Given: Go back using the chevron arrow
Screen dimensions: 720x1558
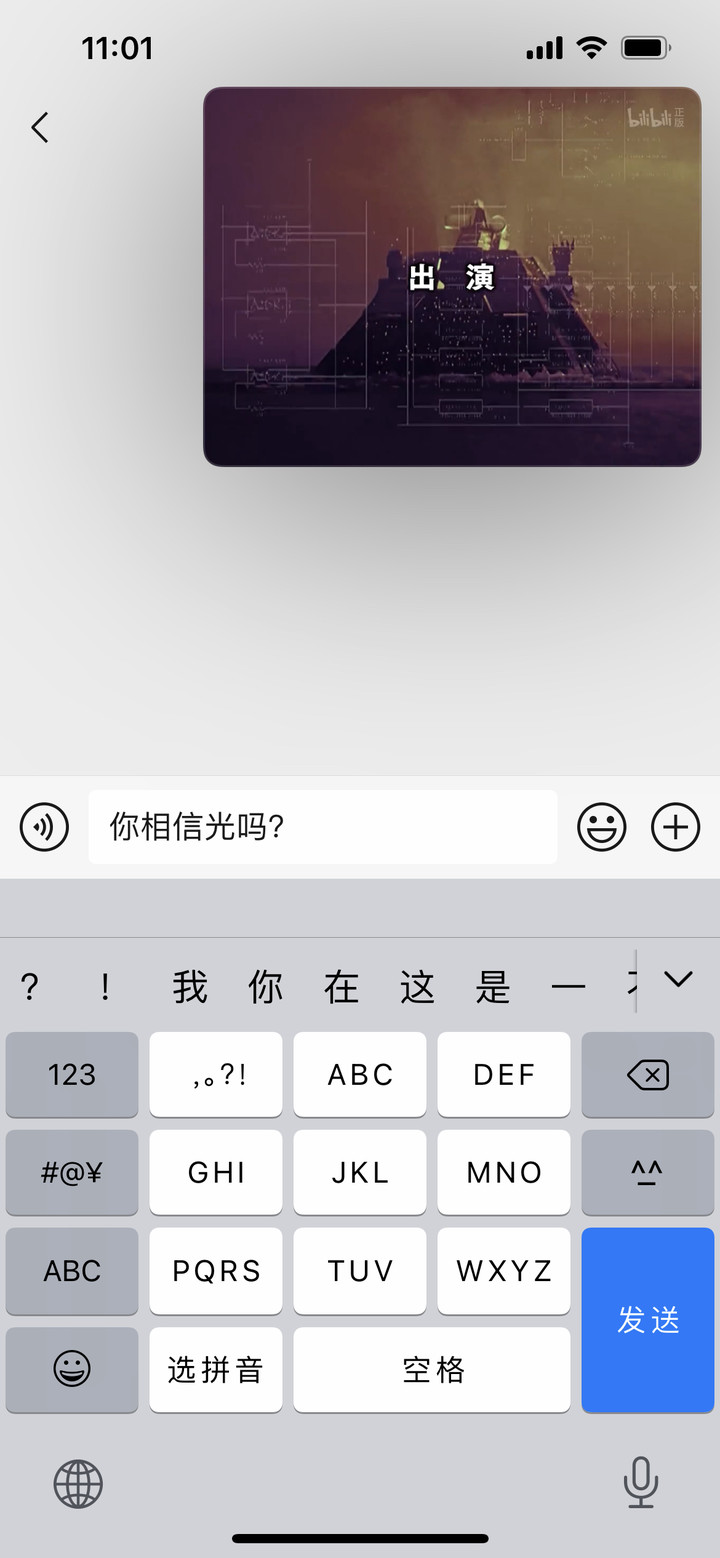Looking at the screenshot, I should (x=40, y=128).
